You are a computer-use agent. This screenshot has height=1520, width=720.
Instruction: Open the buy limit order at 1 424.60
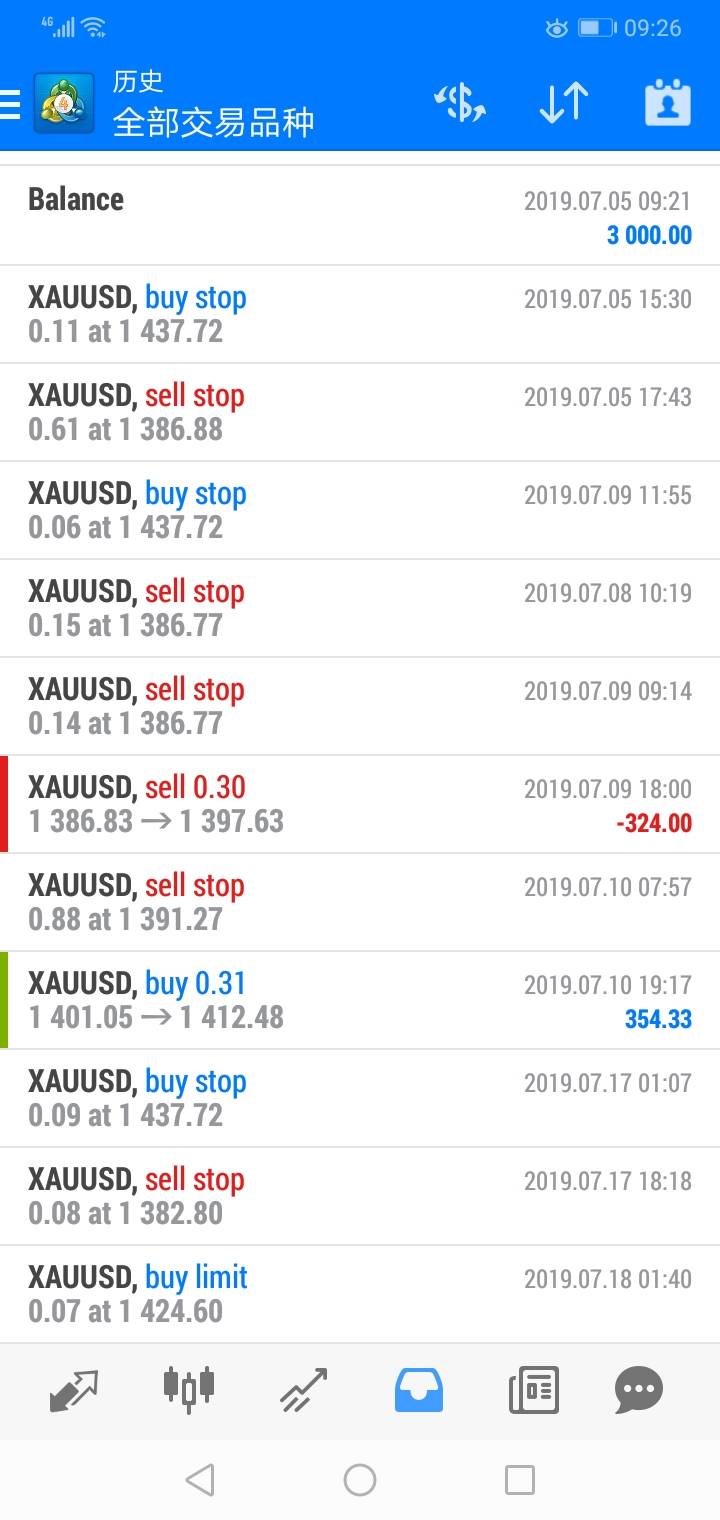coord(360,1294)
